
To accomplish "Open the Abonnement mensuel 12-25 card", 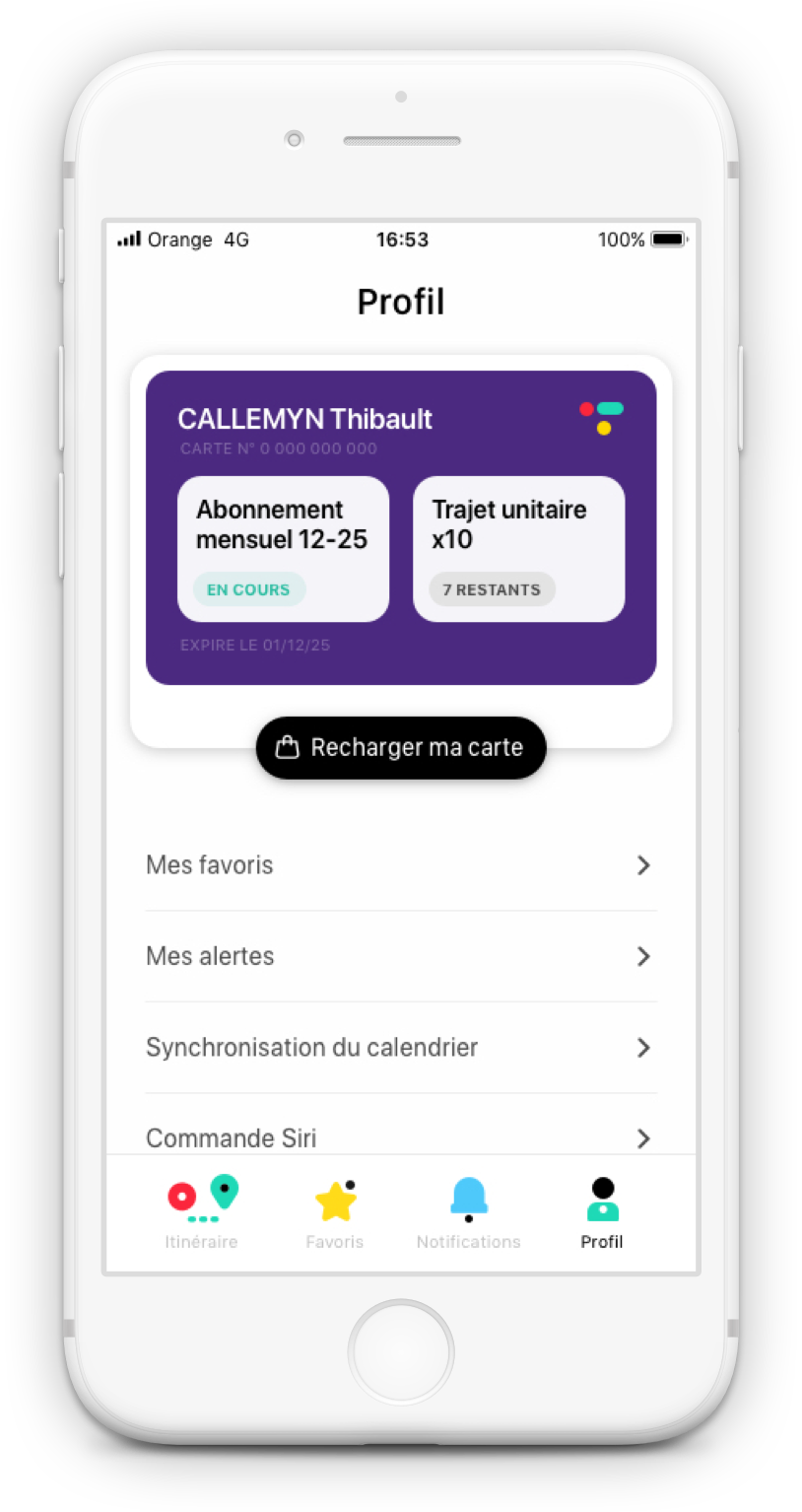I will coord(283,548).
